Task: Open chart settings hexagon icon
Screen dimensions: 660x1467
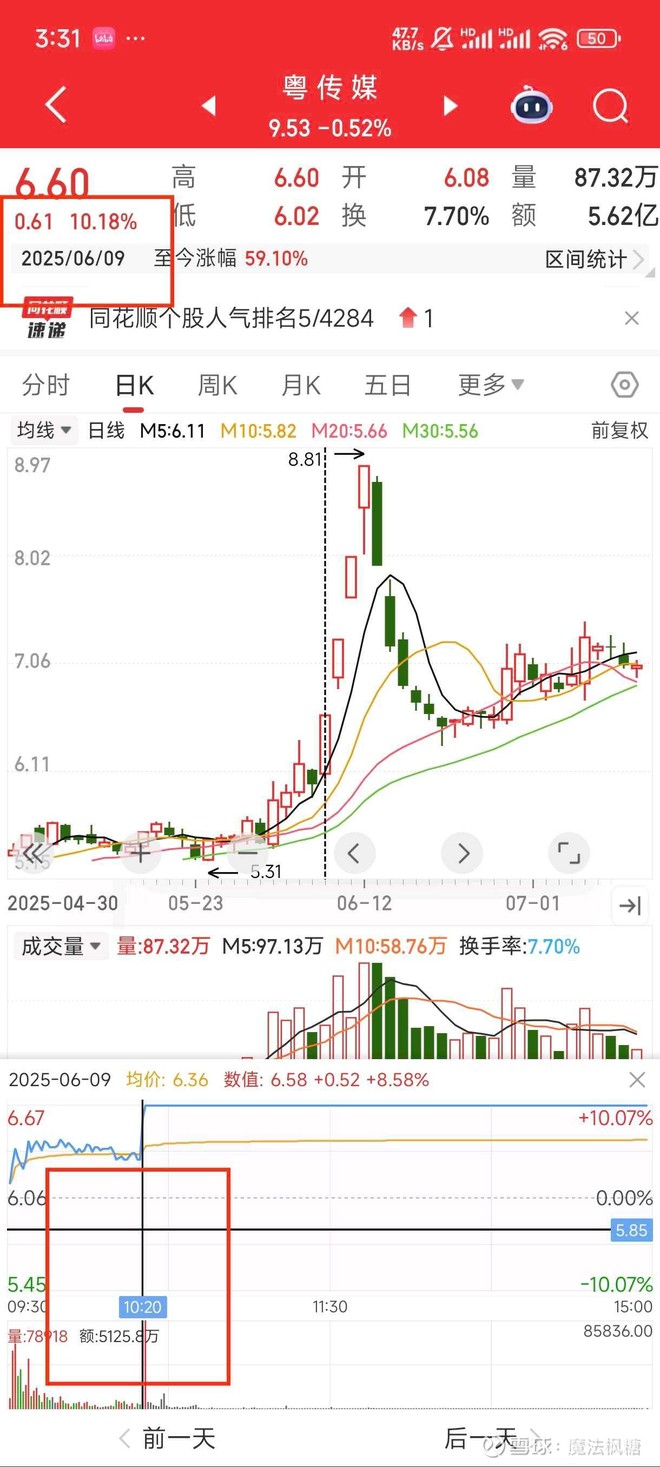Action: click(x=624, y=385)
